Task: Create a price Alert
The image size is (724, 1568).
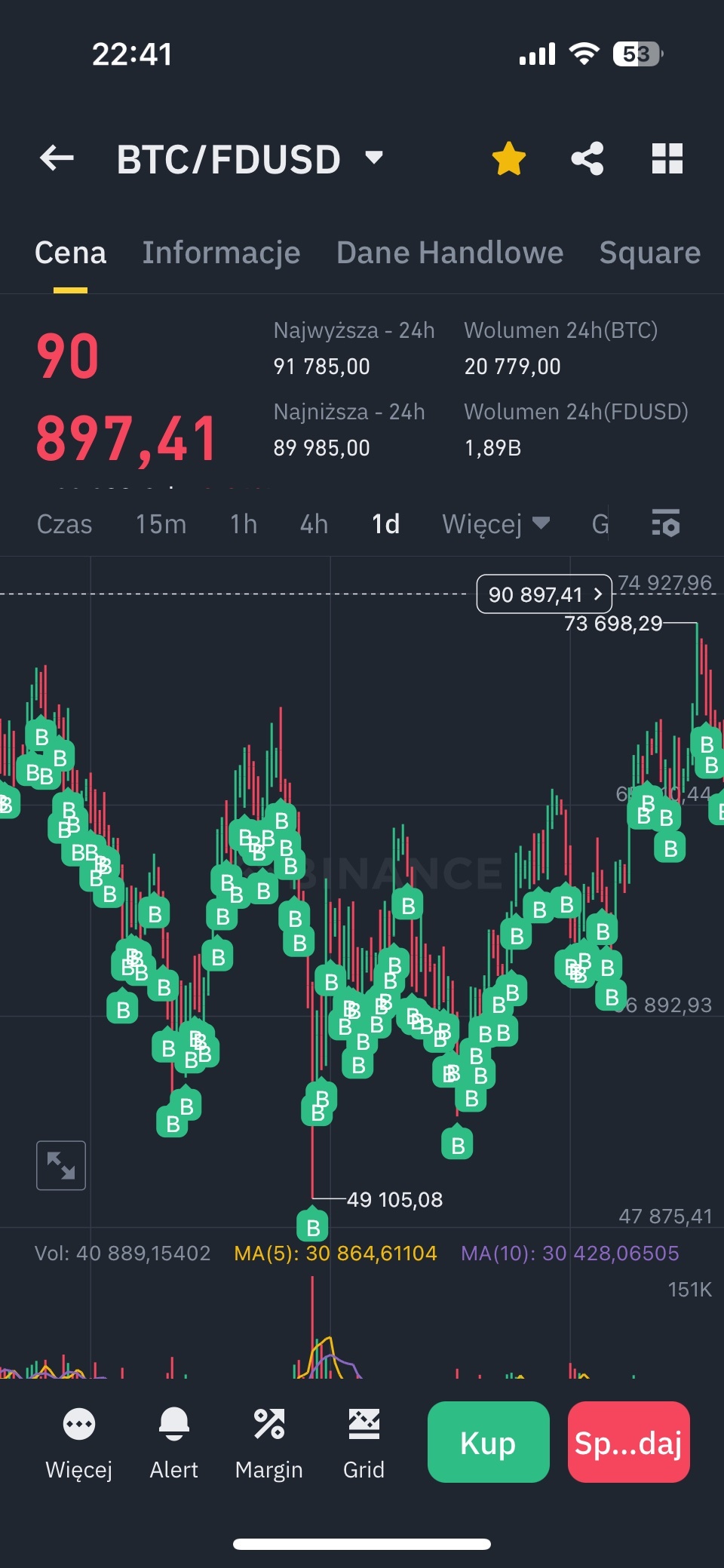Action: (x=173, y=1442)
